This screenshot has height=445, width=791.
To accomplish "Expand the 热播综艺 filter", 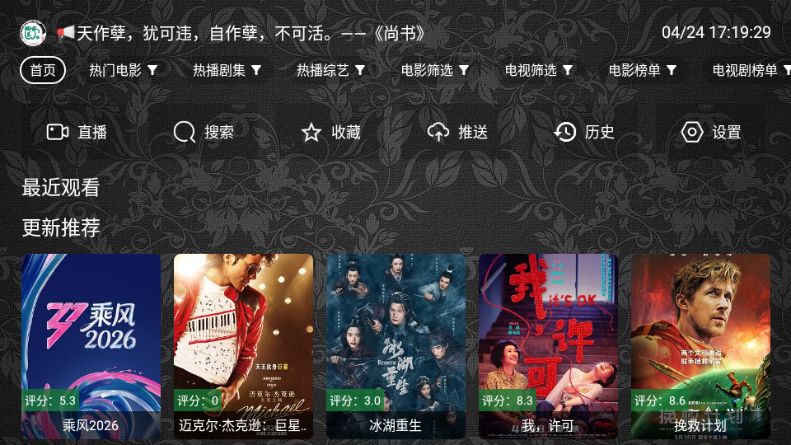I will [331, 71].
